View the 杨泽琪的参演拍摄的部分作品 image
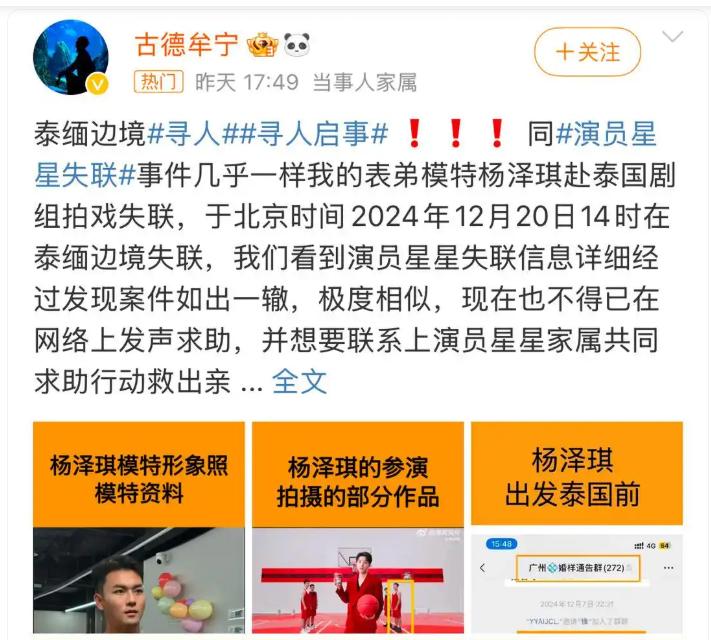 (357, 528)
